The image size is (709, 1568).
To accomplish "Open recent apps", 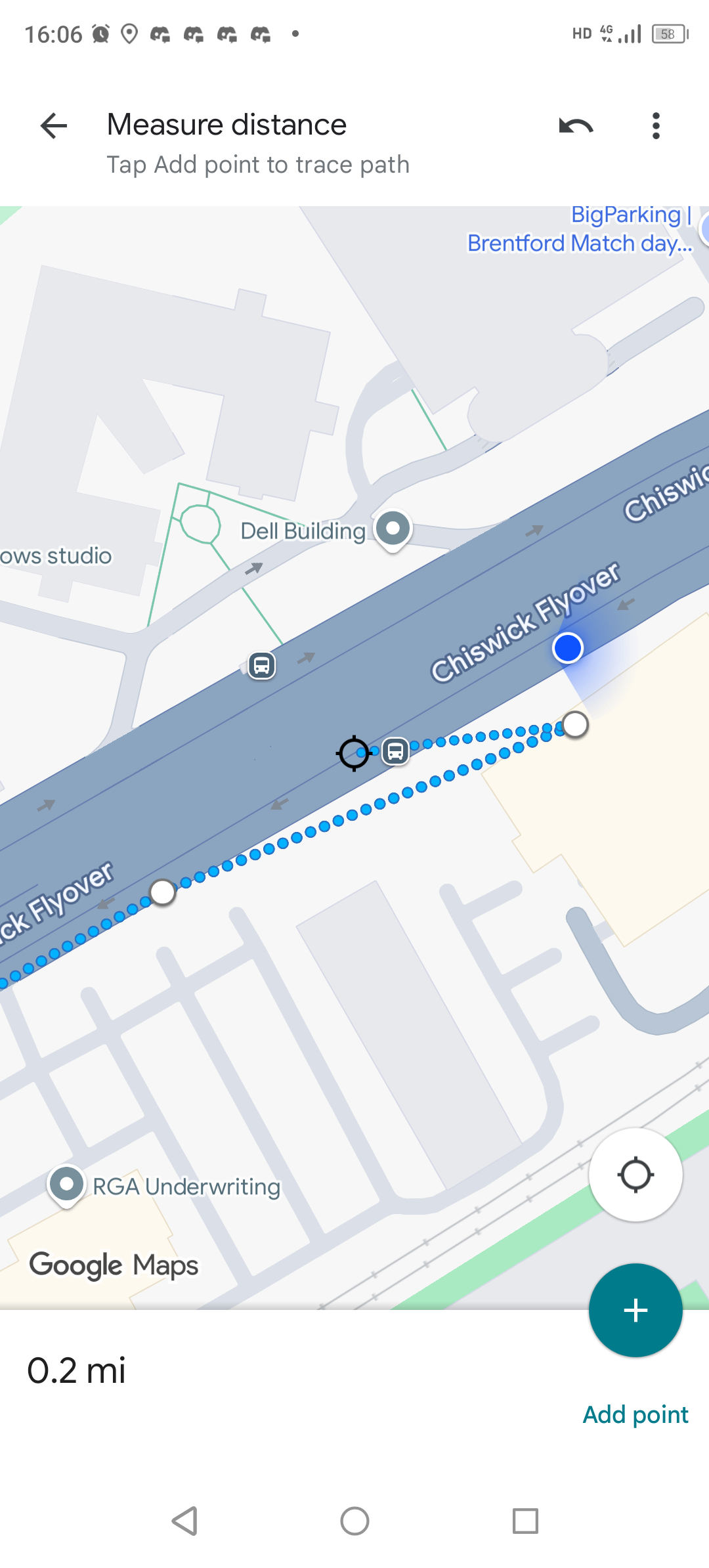I will coord(525,1521).
